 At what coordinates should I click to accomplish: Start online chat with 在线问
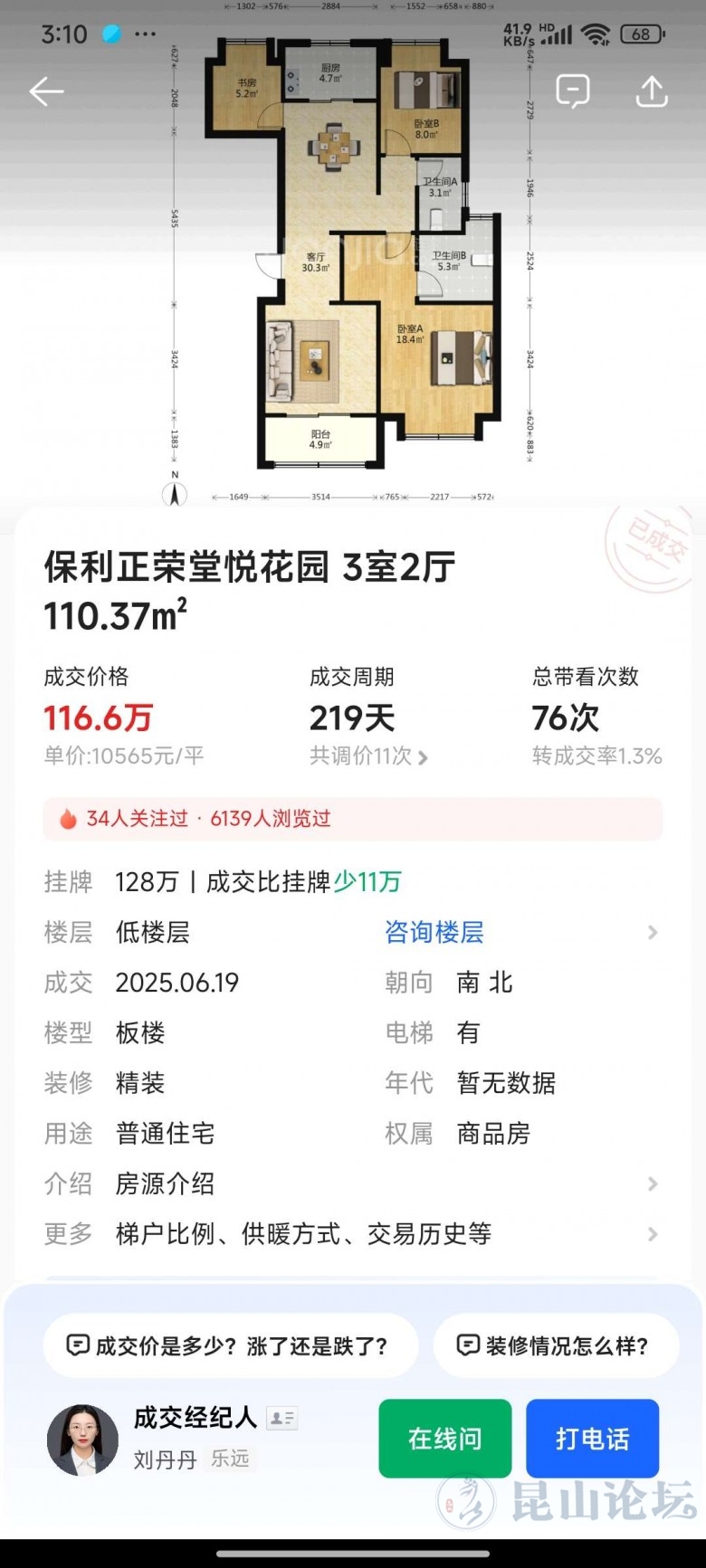444,1439
